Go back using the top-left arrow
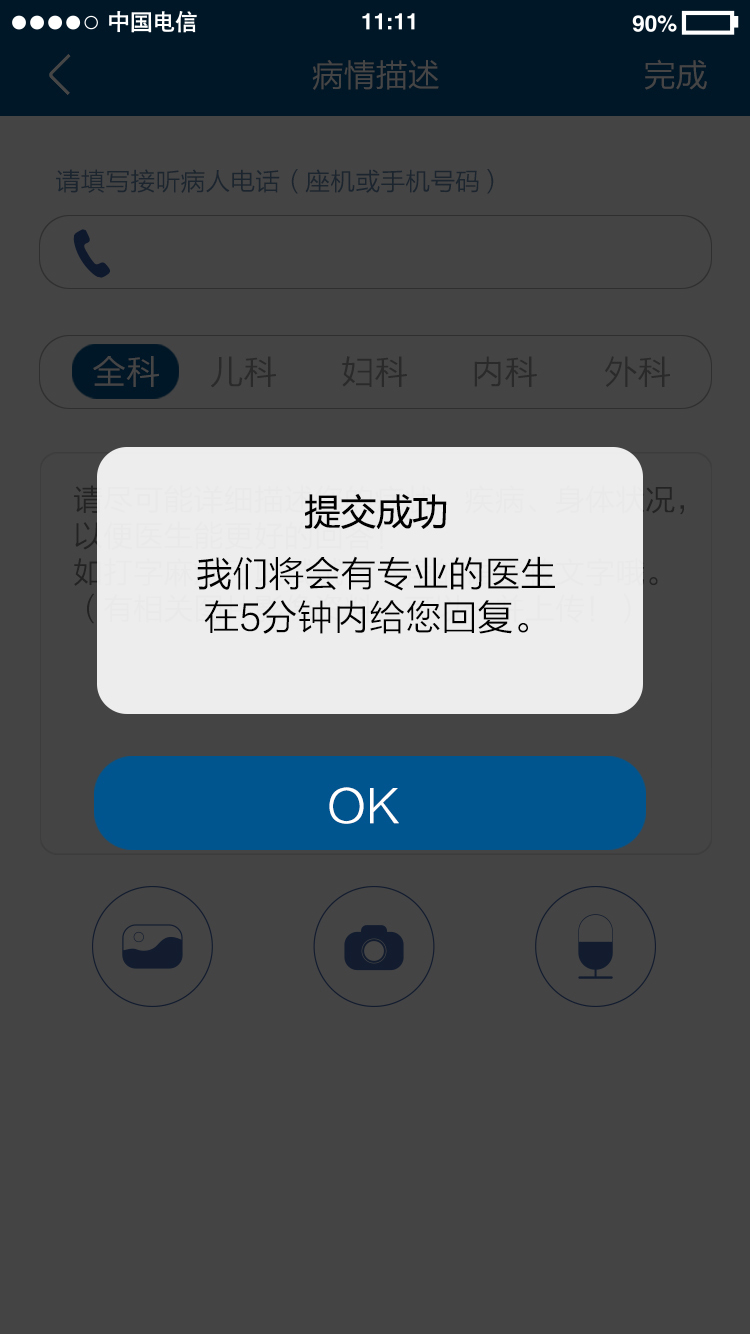This screenshot has width=750, height=1334. point(60,75)
